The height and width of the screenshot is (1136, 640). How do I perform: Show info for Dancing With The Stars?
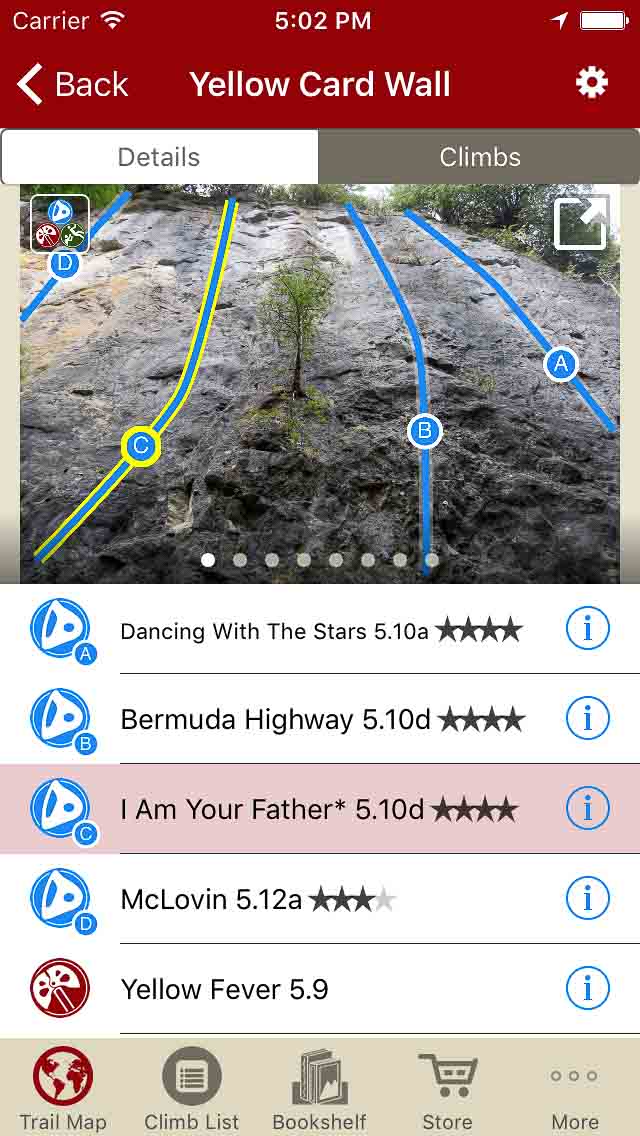coord(588,629)
